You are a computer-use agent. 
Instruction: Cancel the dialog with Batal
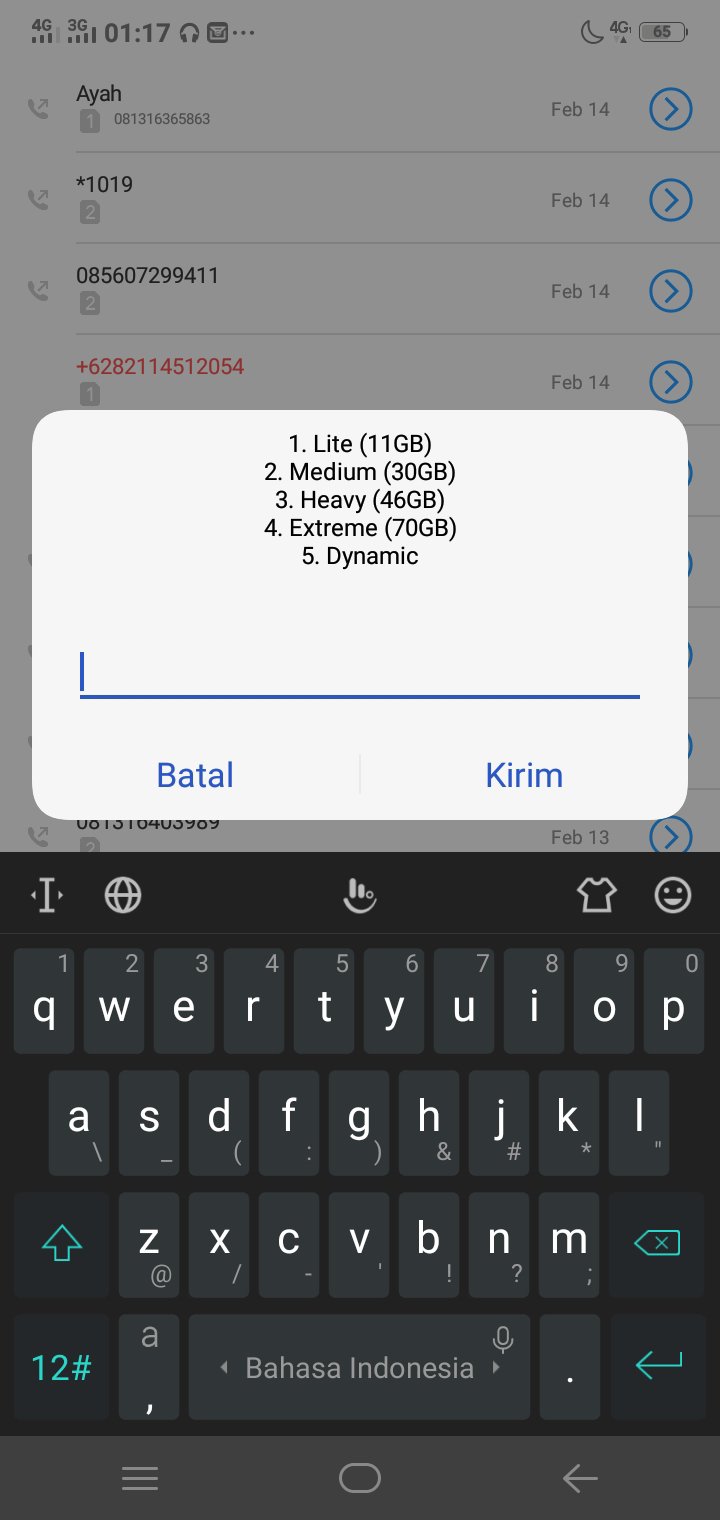pyautogui.click(x=195, y=775)
